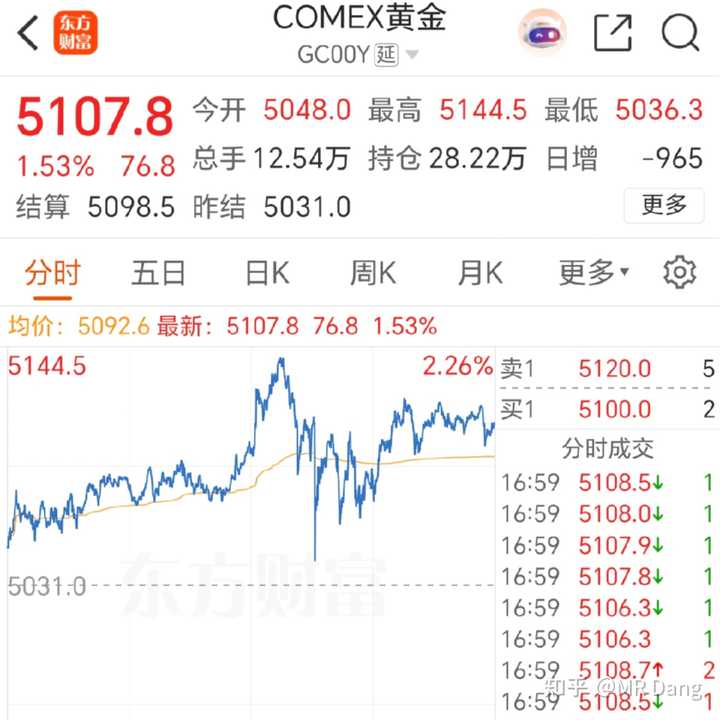Open the AI assistant avatar icon
This screenshot has width=720, height=720.
[542, 33]
